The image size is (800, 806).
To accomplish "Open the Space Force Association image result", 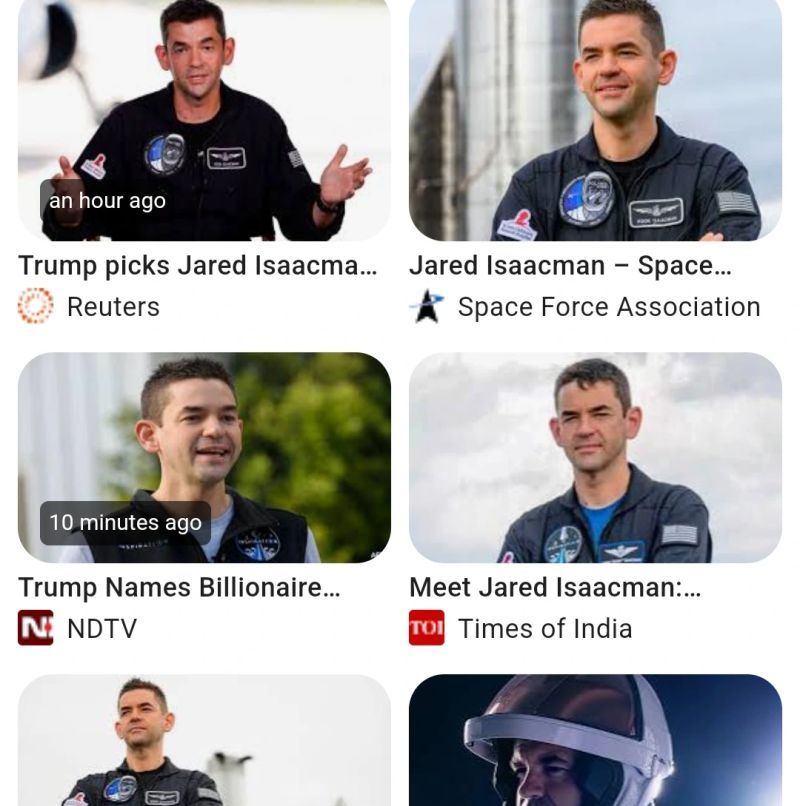I will [x=595, y=120].
